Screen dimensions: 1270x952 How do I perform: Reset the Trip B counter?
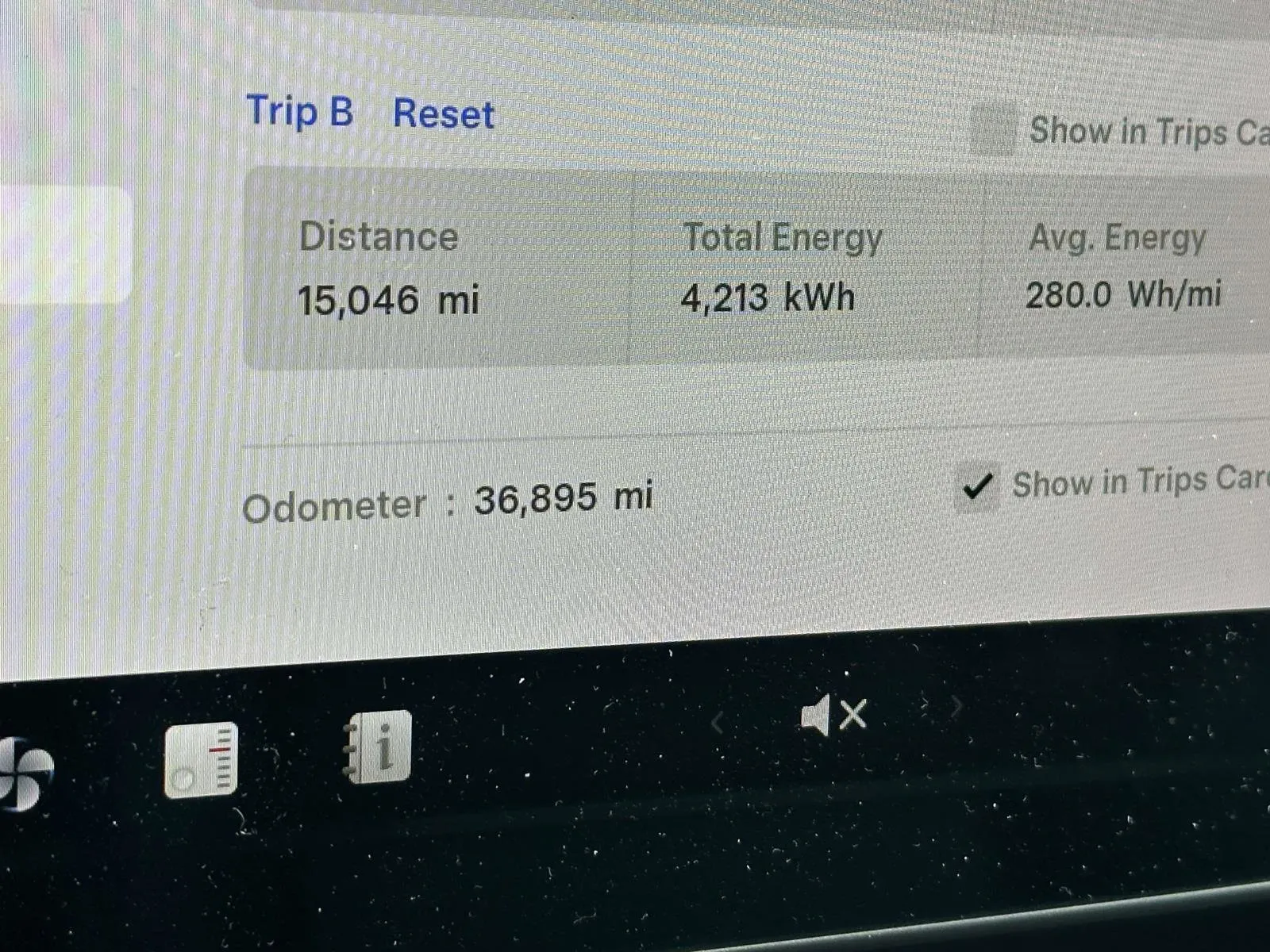tap(443, 114)
